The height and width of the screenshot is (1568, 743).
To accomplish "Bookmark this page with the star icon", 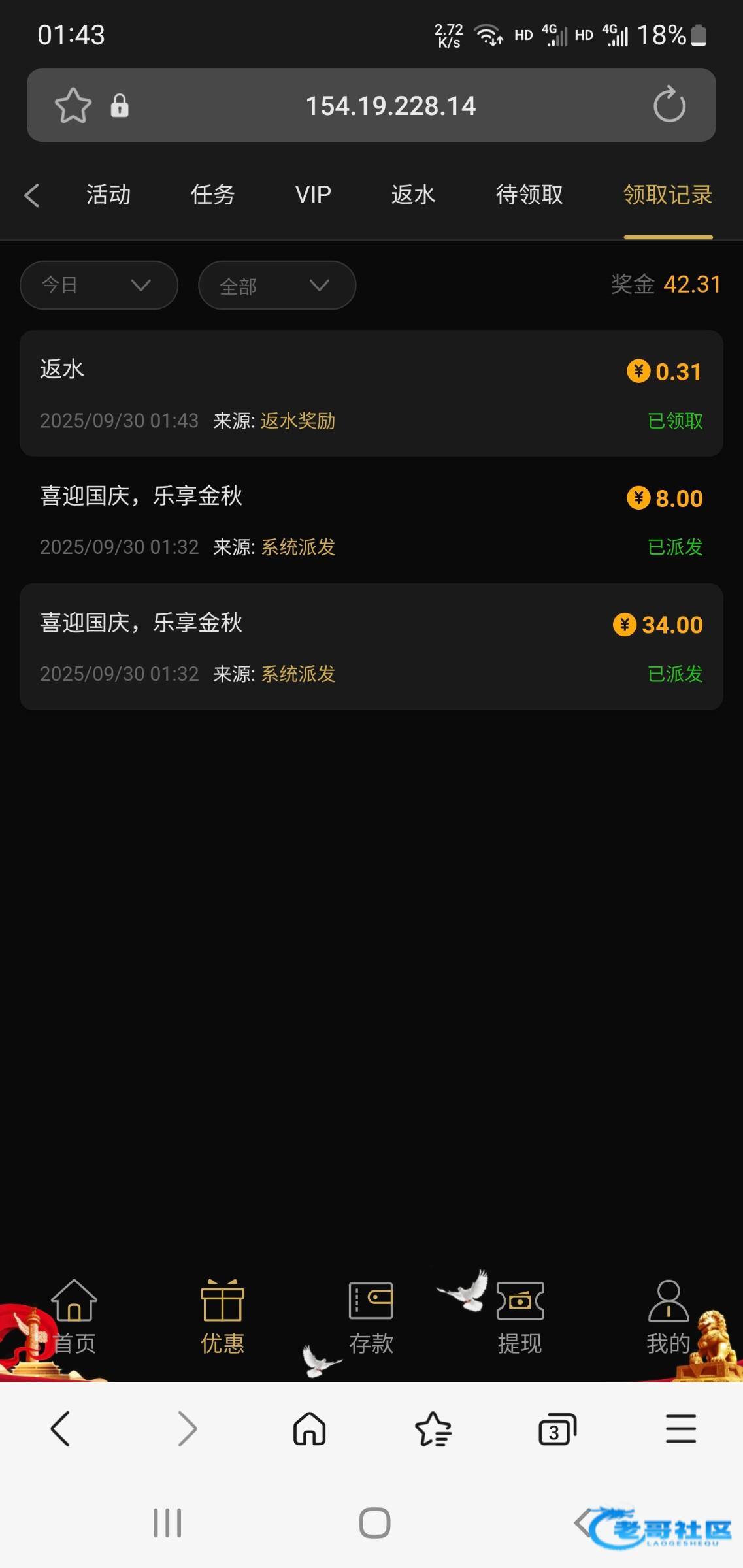I will coord(73,105).
